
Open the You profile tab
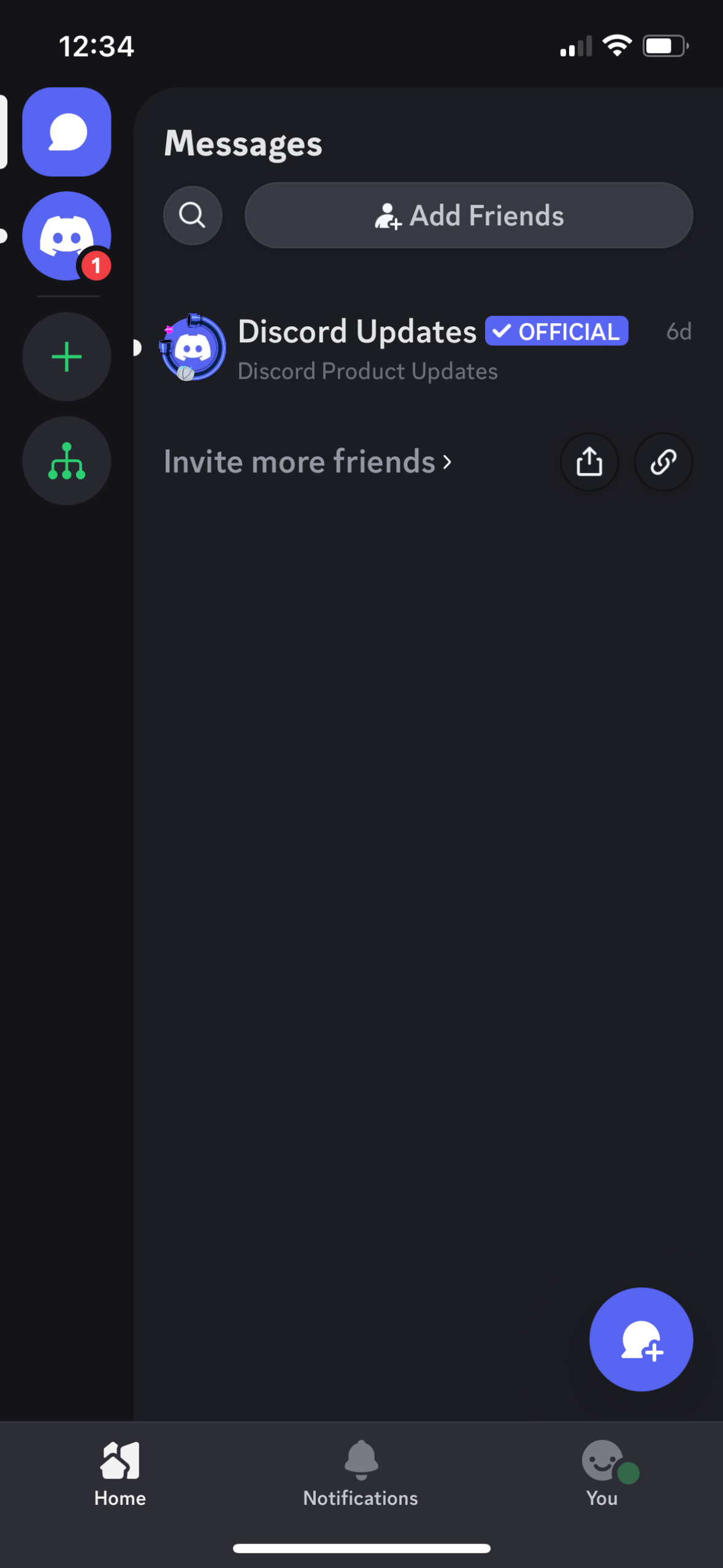602,1478
